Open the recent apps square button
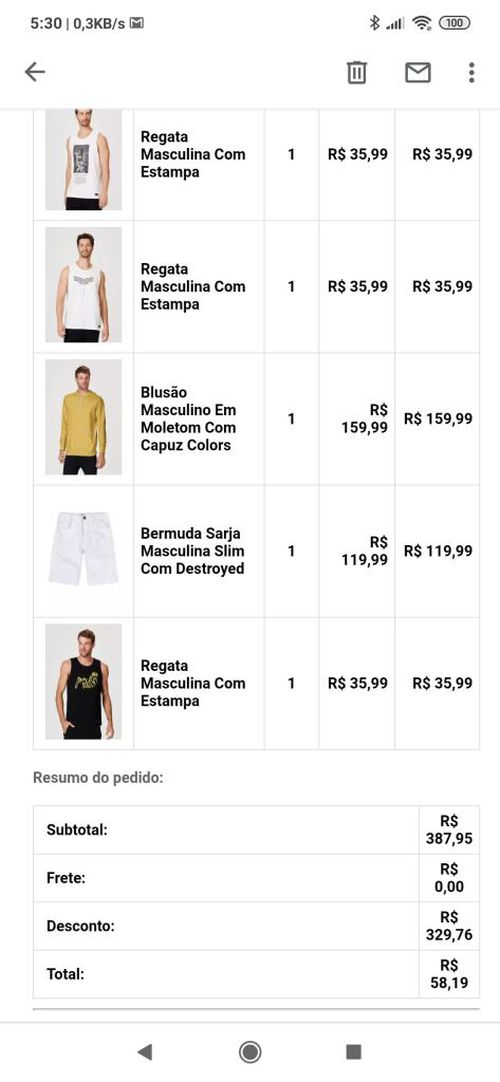 coord(353,1052)
